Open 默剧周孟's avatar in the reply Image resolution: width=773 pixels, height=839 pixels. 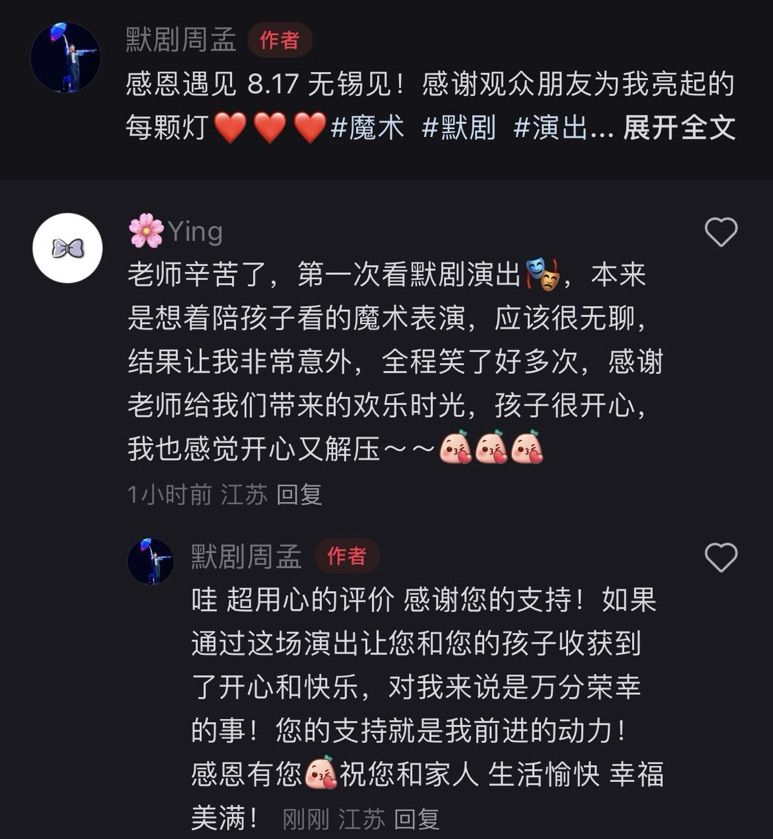point(151,561)
